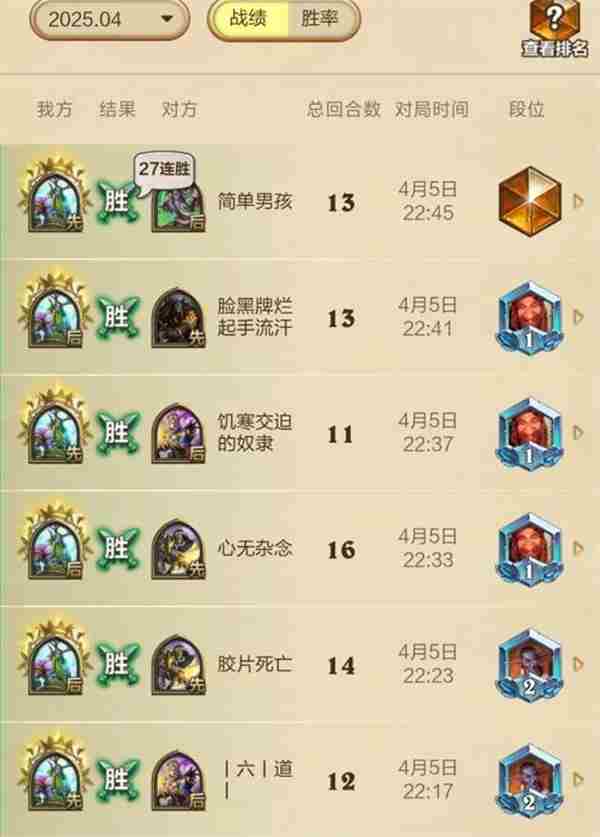Select the 战绩 tab
This screenshot has width=600, height=837.
[x=247, y=19]
